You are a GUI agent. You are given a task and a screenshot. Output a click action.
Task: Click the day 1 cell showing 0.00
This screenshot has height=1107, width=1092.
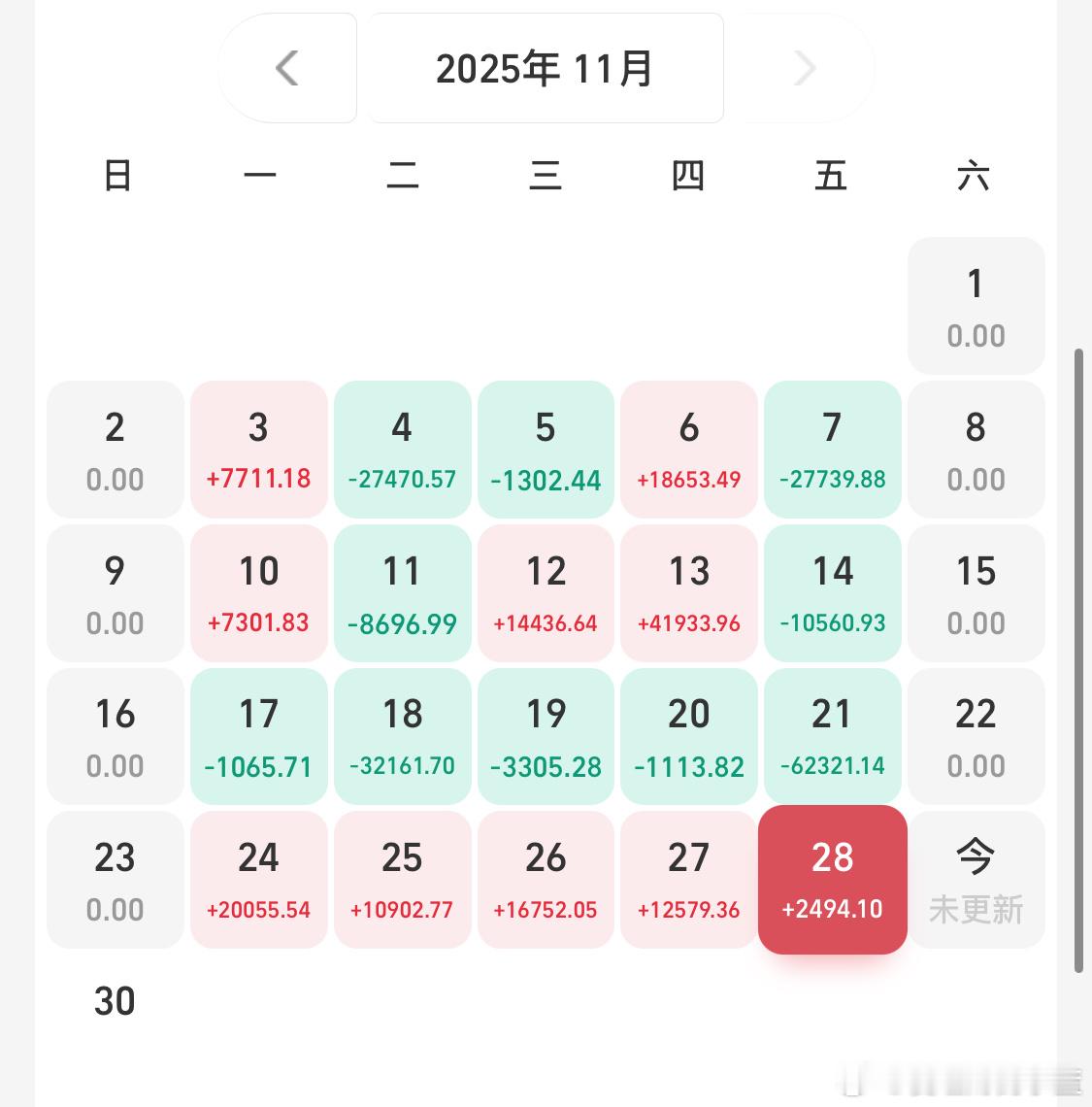(976, 305)
